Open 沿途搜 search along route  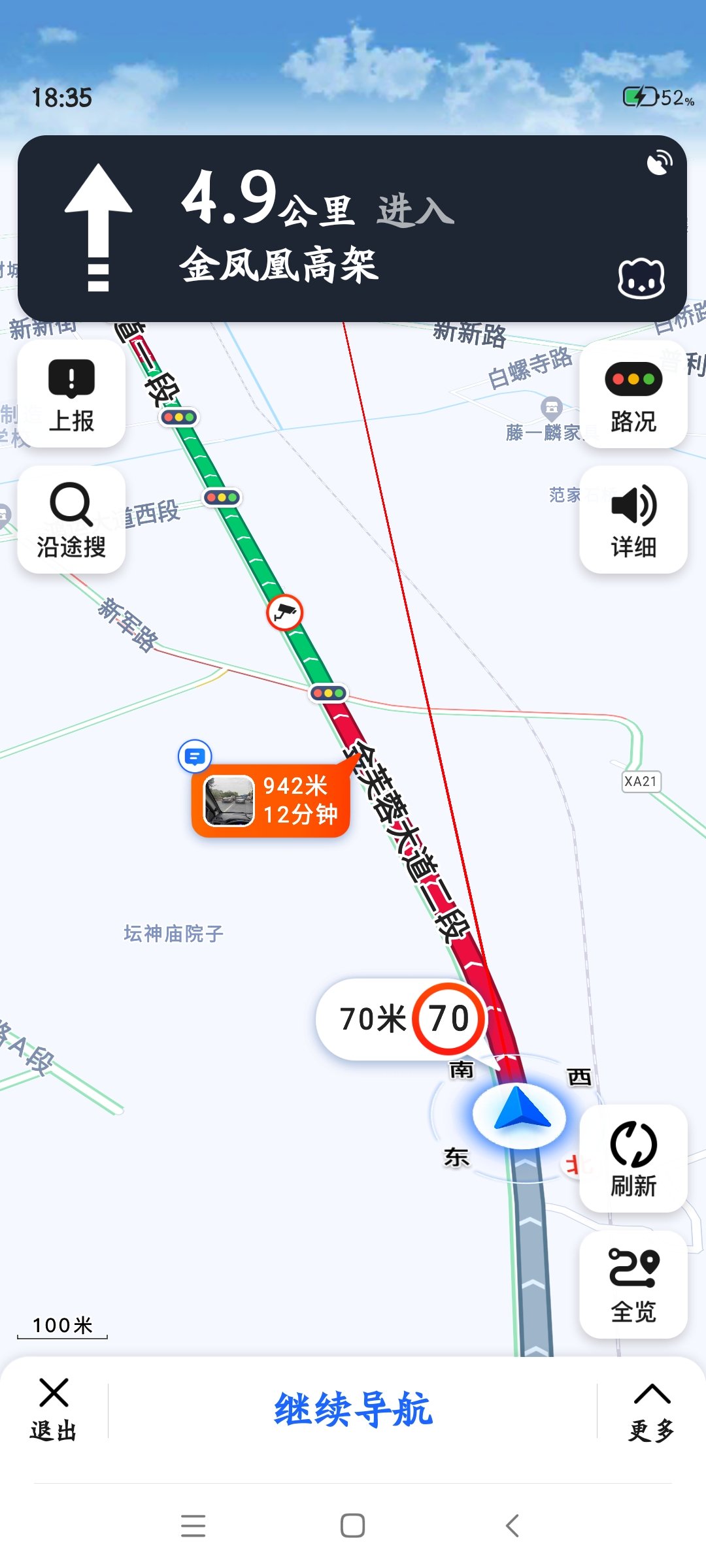tap(71, 520)
